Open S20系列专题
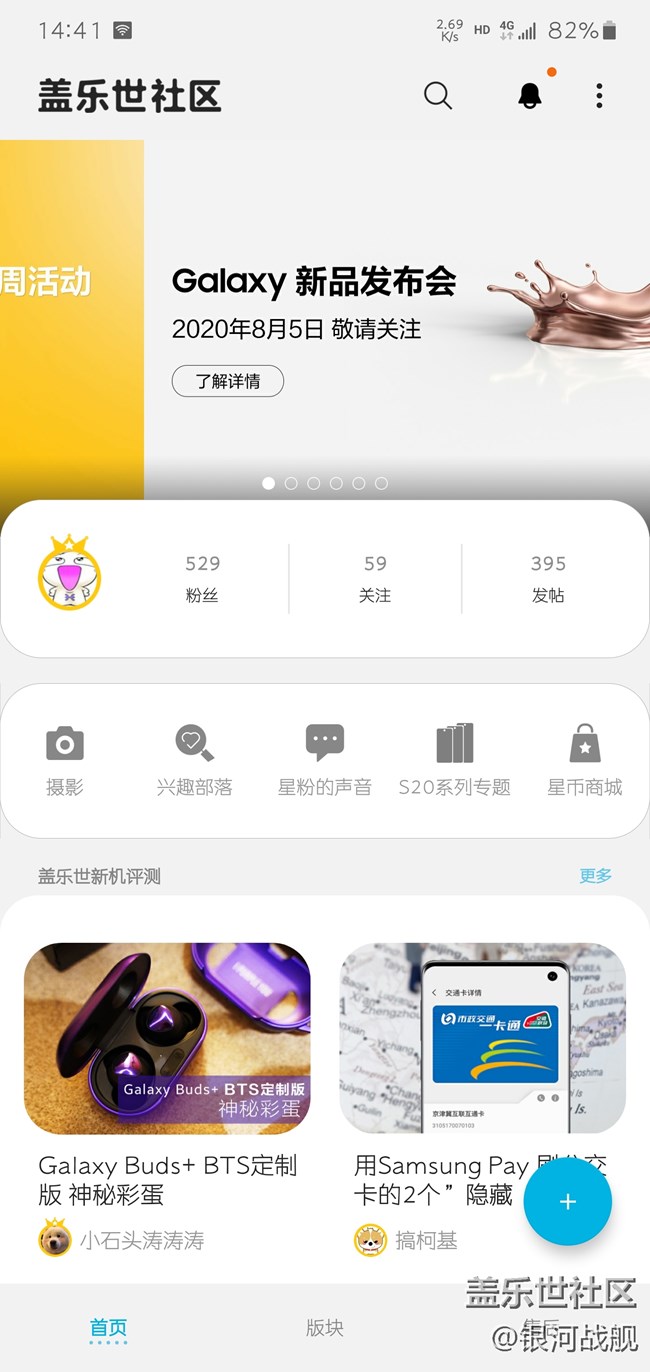The height and width of the screenshot is (1372, 650). coord(454,760)
